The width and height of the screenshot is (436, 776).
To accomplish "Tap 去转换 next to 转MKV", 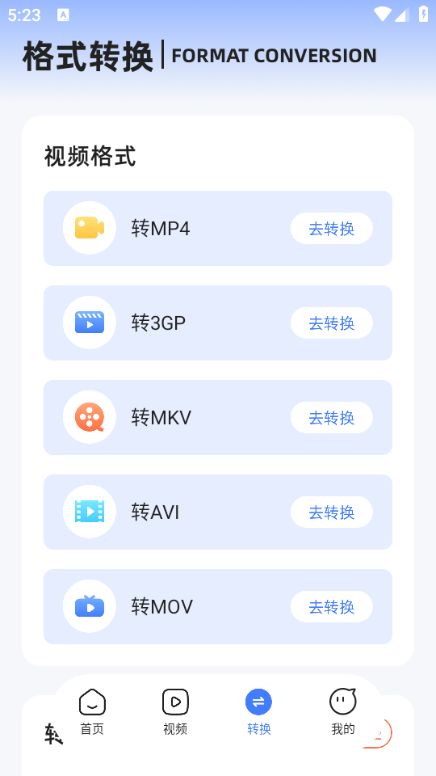I will (x=331, y=417).
